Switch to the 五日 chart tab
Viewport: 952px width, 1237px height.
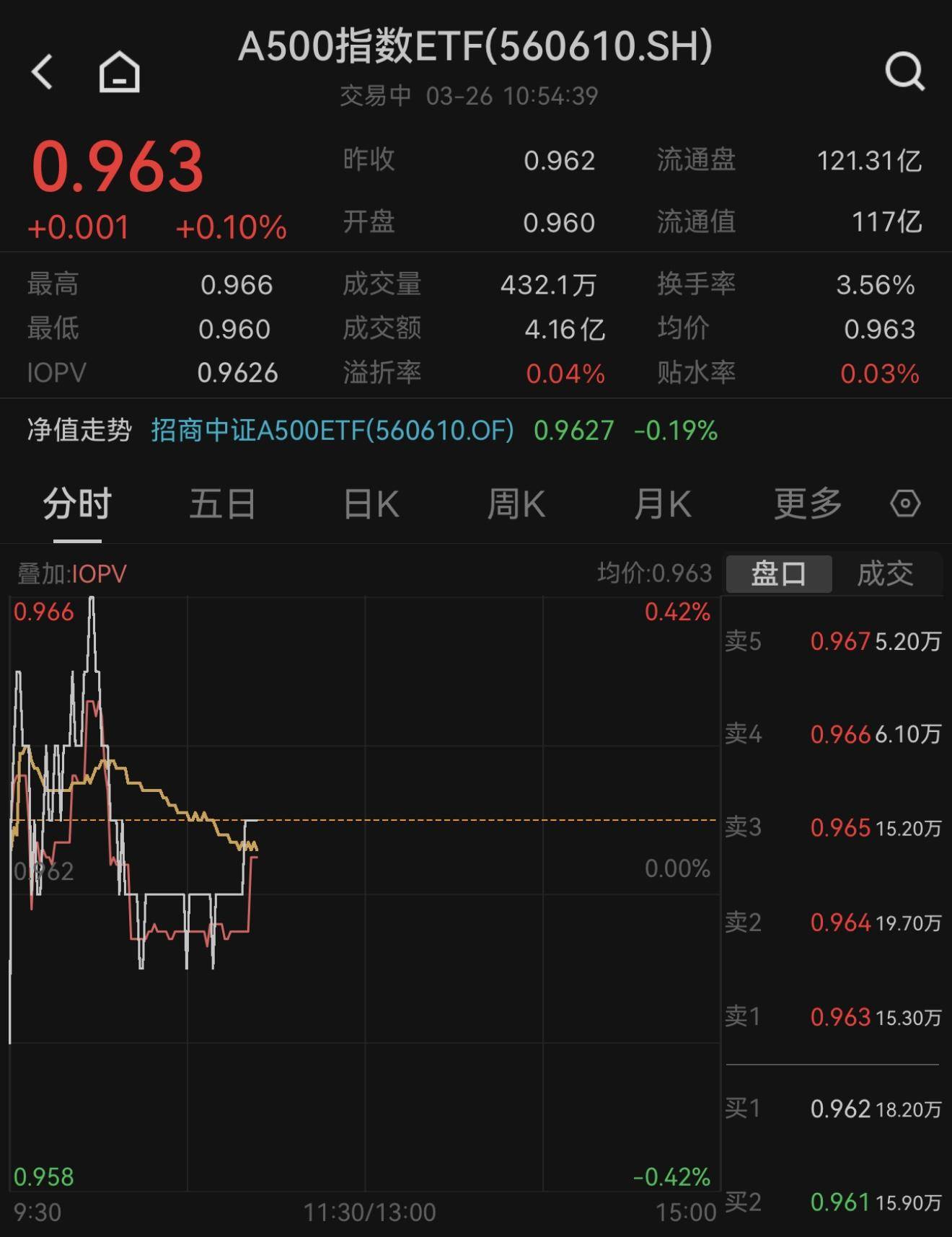pos(222,505)
